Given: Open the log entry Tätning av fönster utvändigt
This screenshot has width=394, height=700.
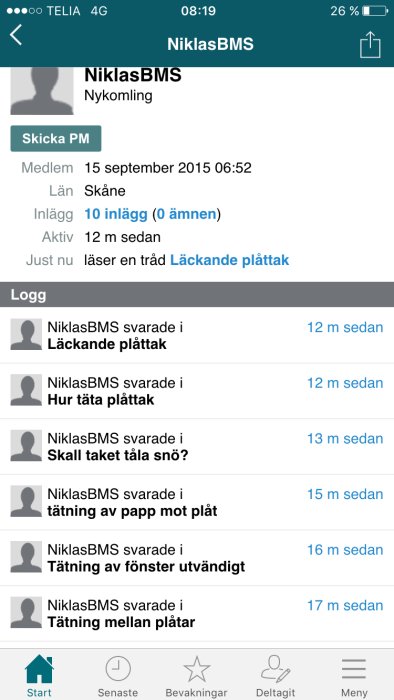Looking at the screenshot, I should click(197, 558).
